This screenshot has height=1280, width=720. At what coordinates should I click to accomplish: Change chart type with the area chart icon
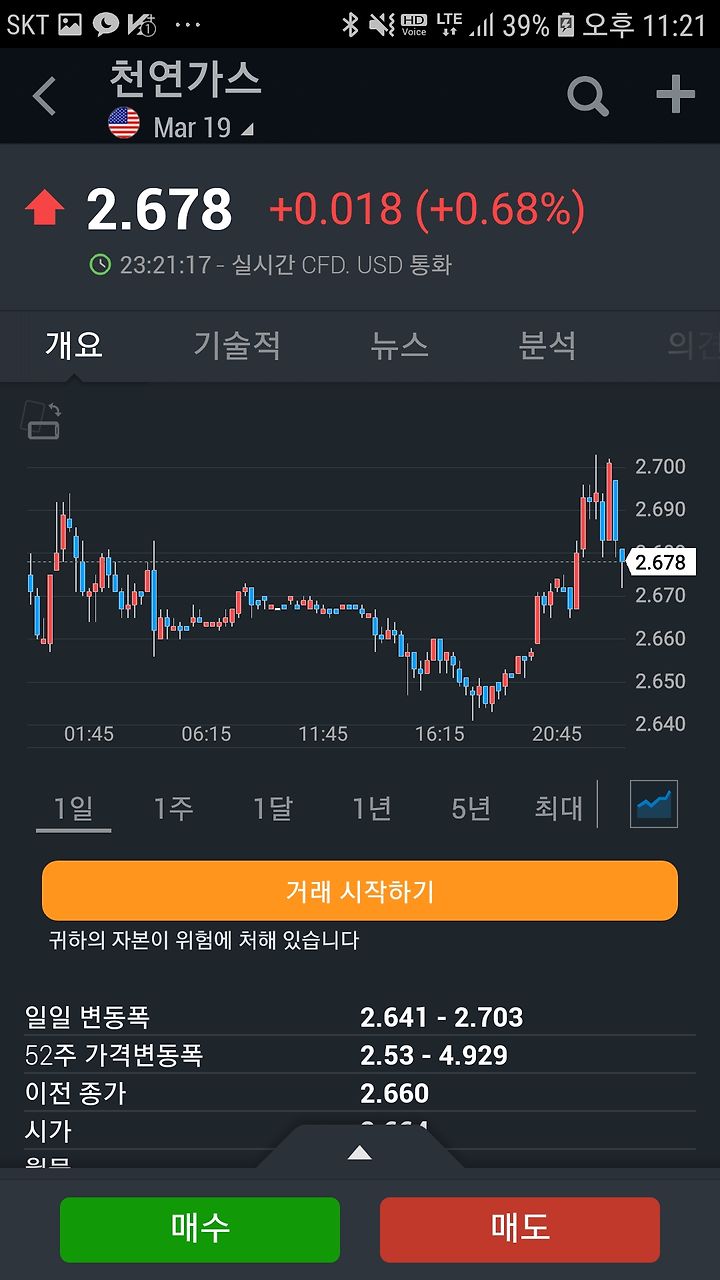654,804
